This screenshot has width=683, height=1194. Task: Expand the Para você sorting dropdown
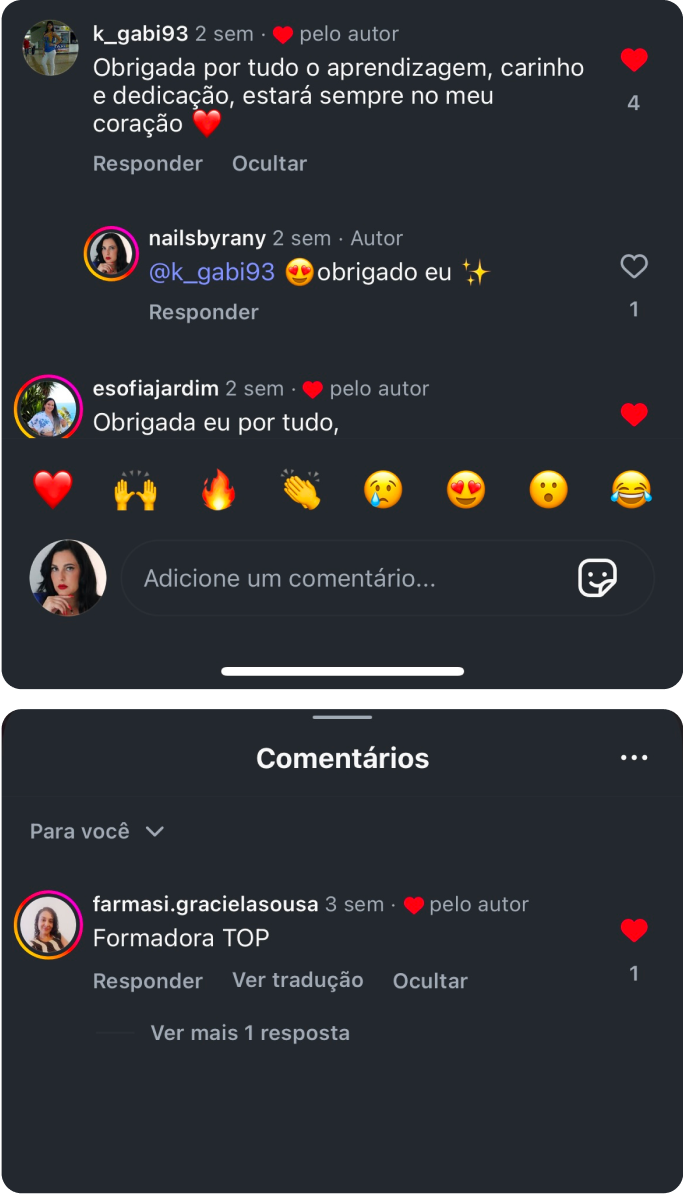point(97,832)
